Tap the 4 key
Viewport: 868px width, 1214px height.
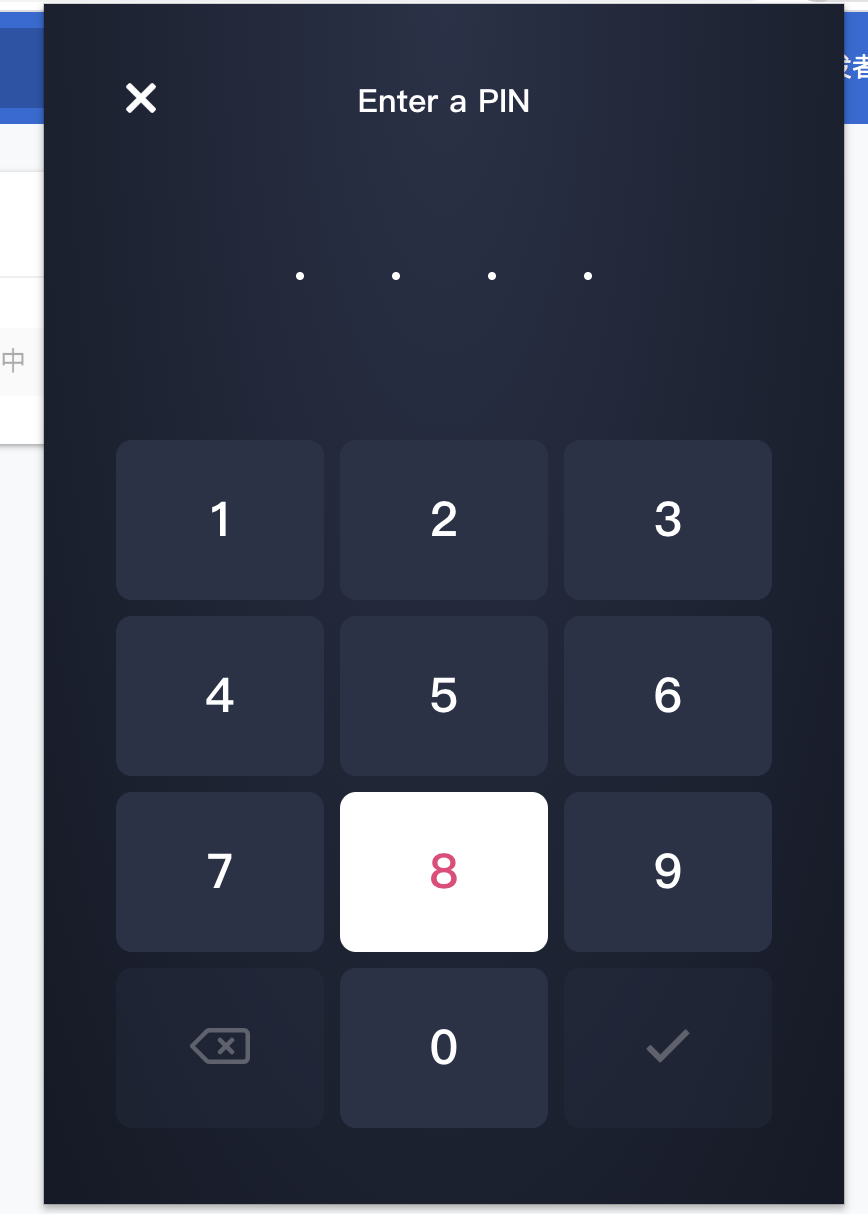click(220, 696)
